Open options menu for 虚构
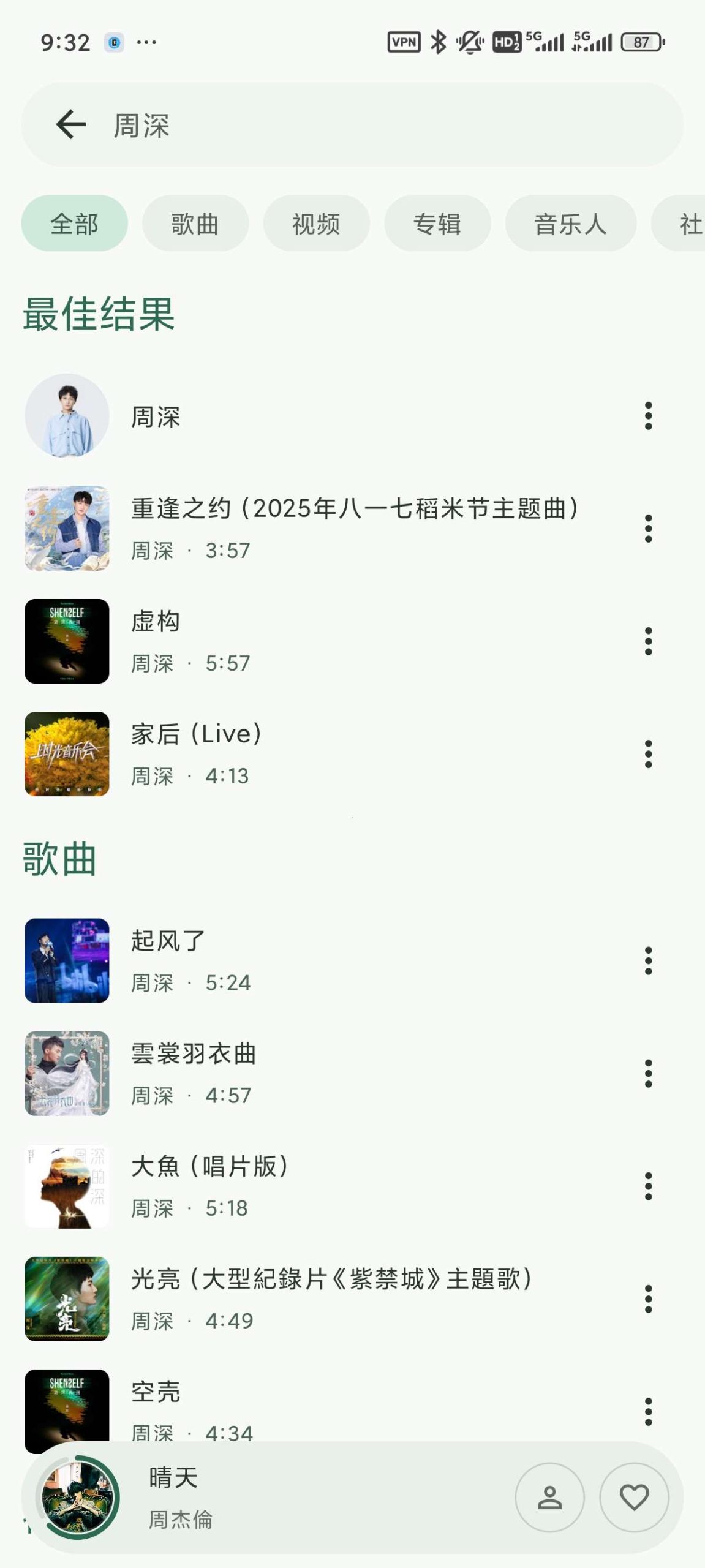The image size is (705, 1568). [647, 643]
